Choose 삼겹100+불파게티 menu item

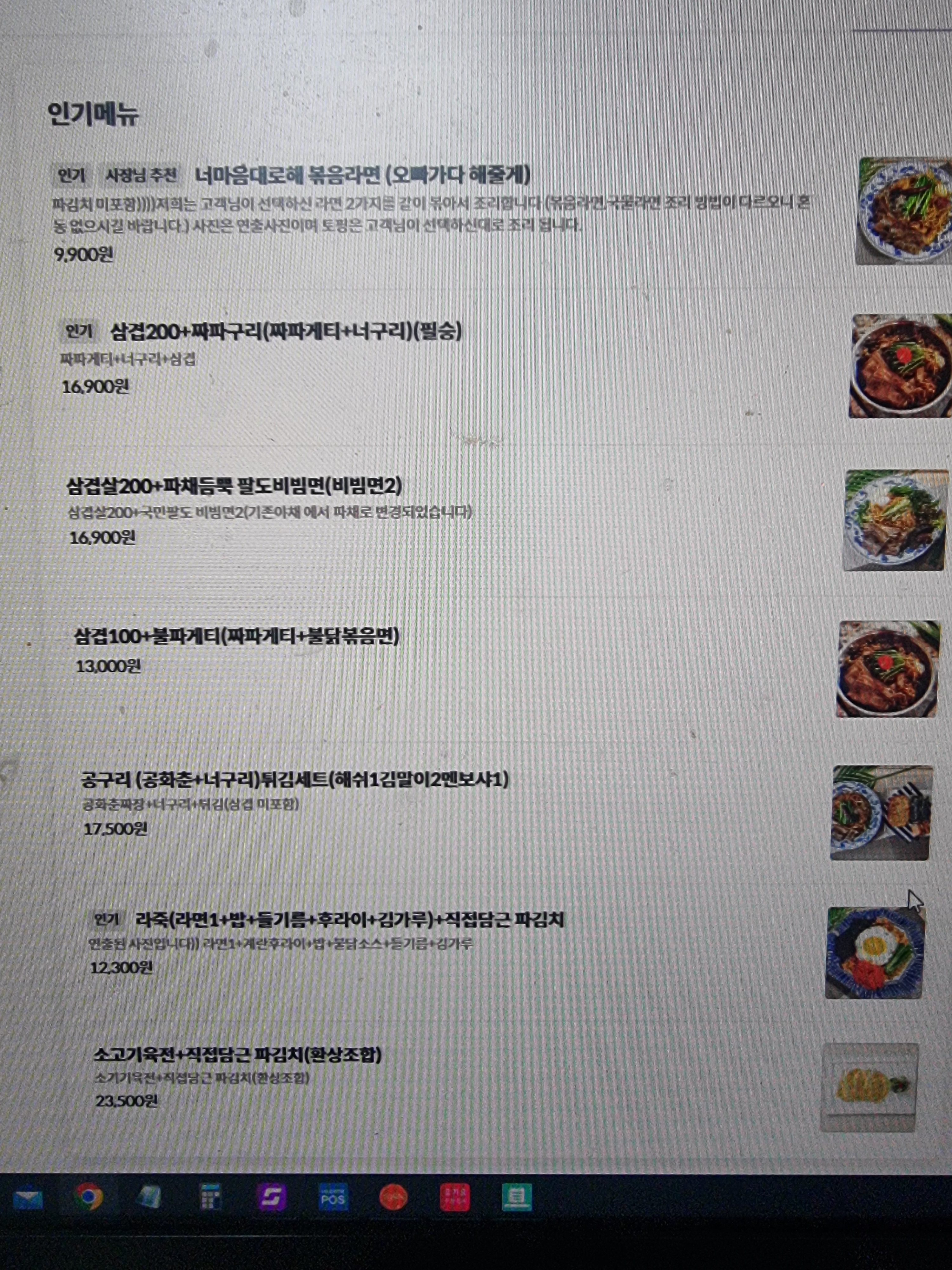click(x=236, y=636)
